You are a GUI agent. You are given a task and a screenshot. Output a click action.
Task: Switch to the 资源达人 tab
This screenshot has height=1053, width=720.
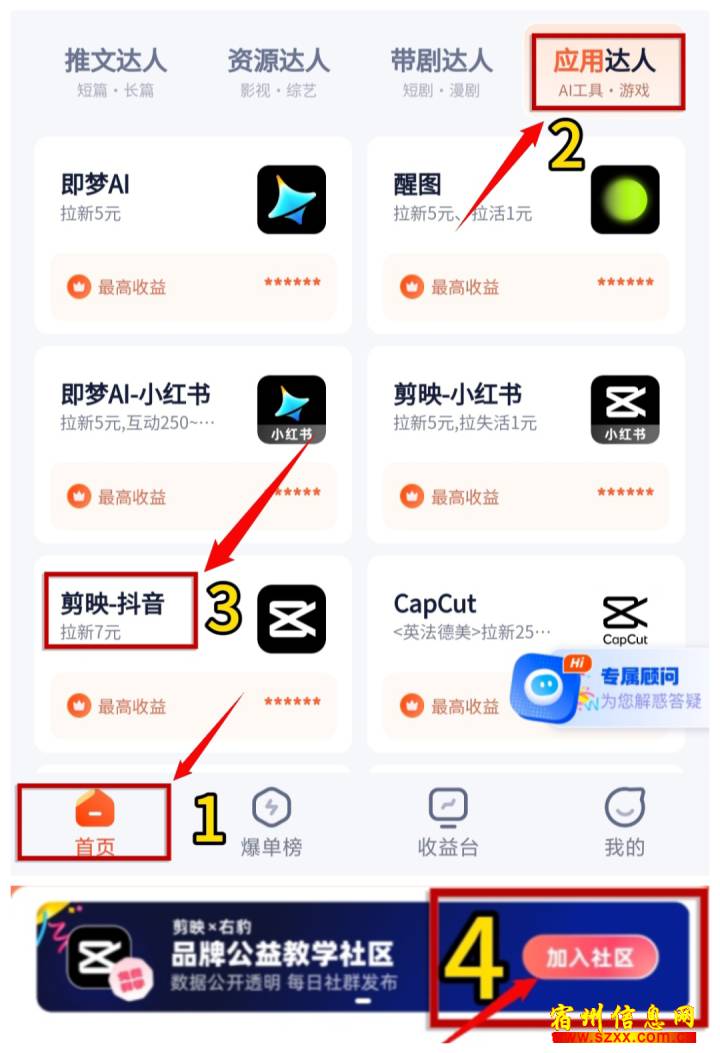point(278,70)
